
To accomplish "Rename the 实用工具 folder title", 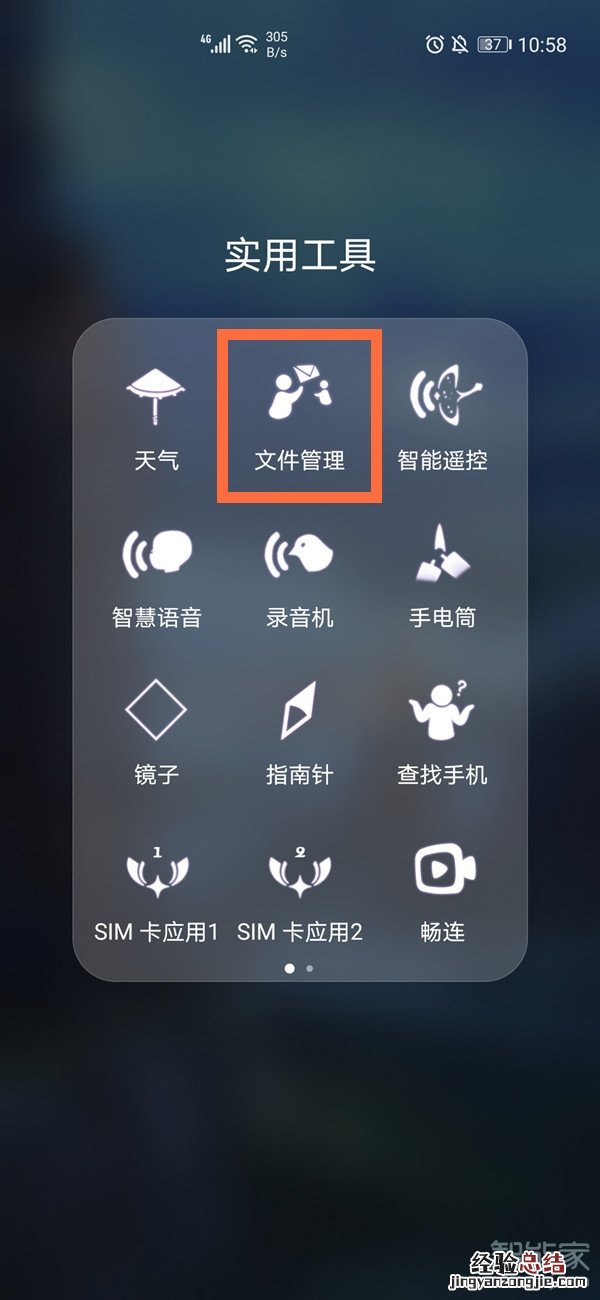I will pyautogui.click(x=300, y=256).
